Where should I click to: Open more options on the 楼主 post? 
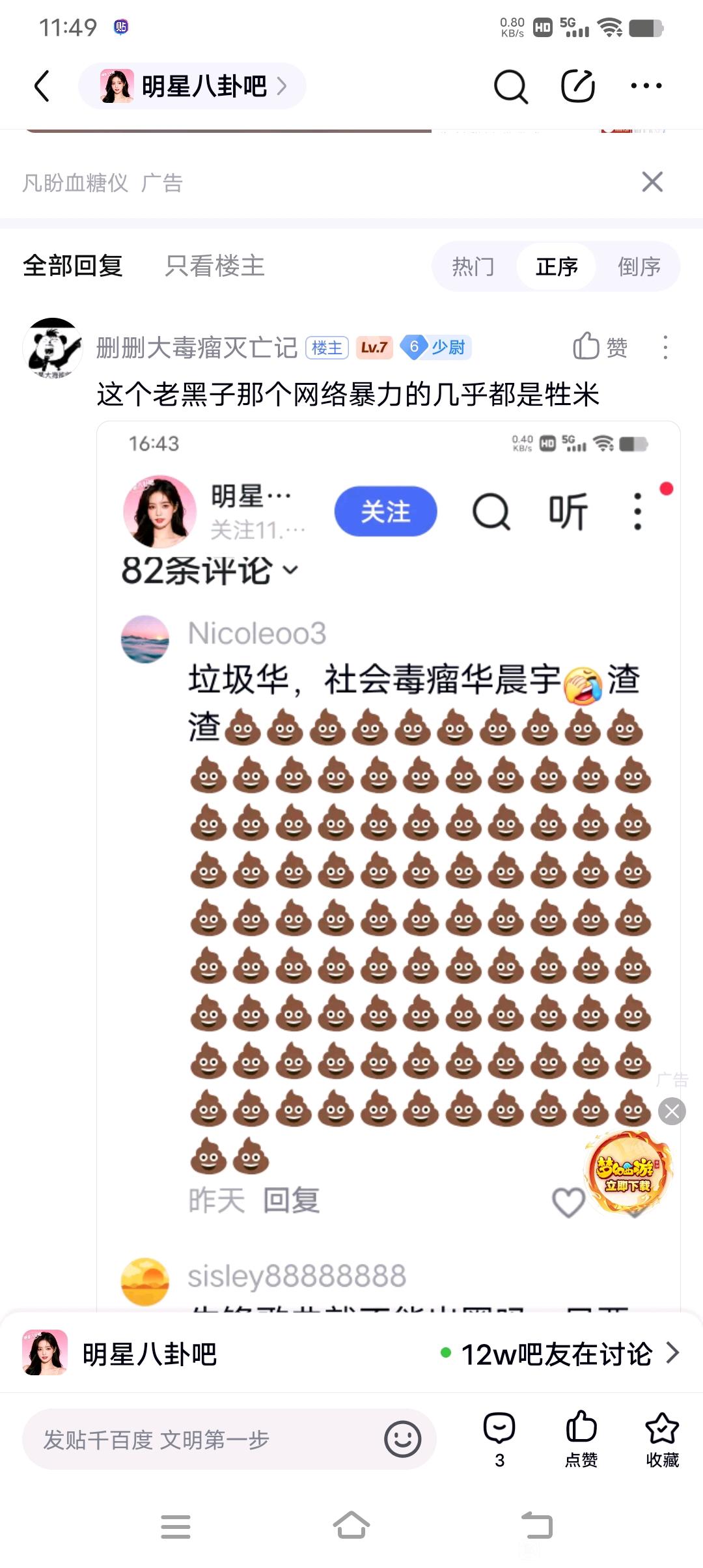pyautogui.click(x=665, y=347)
